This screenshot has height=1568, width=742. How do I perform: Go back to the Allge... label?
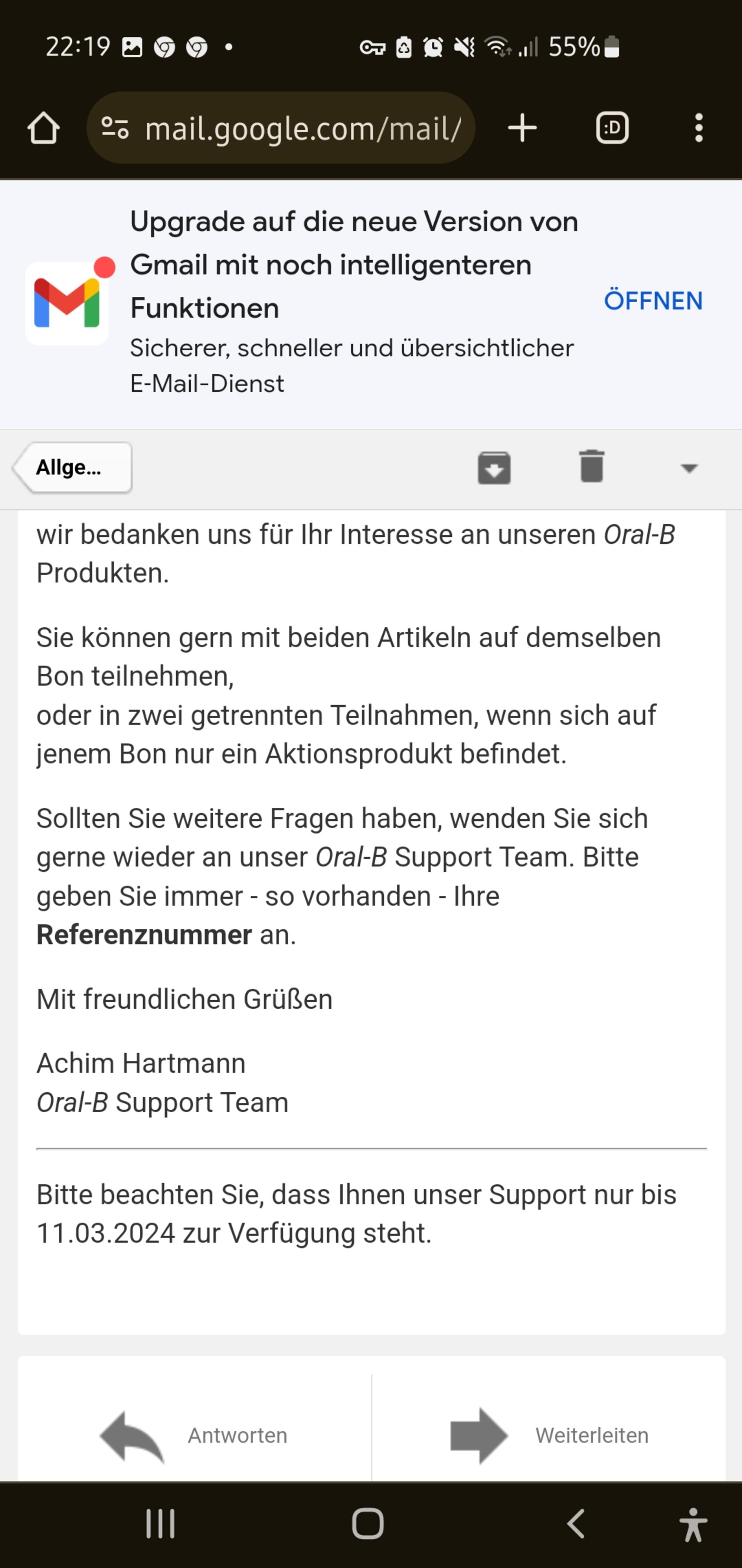click(72, 468)
